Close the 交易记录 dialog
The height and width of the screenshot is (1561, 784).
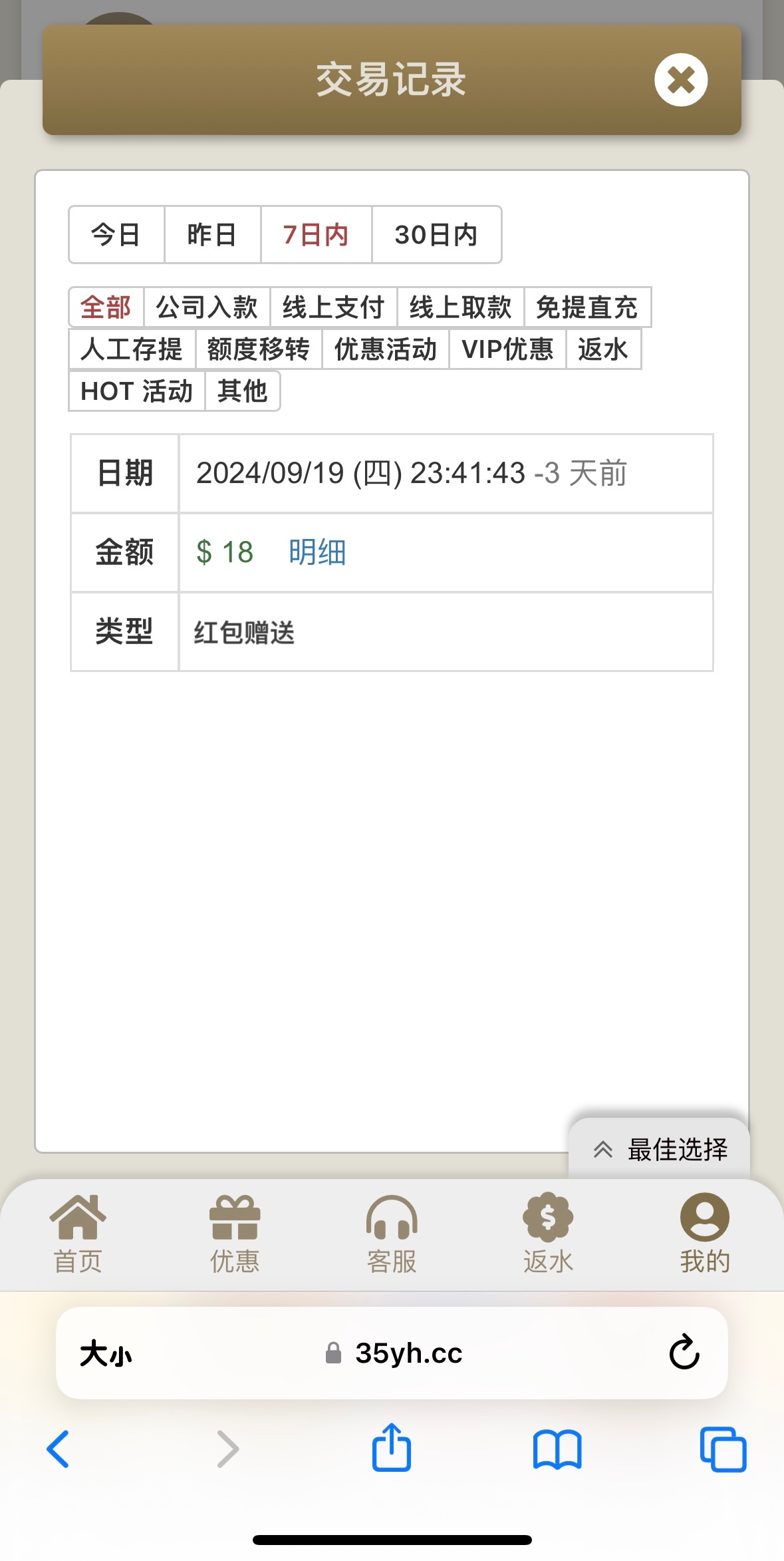(x=680, y=80)
